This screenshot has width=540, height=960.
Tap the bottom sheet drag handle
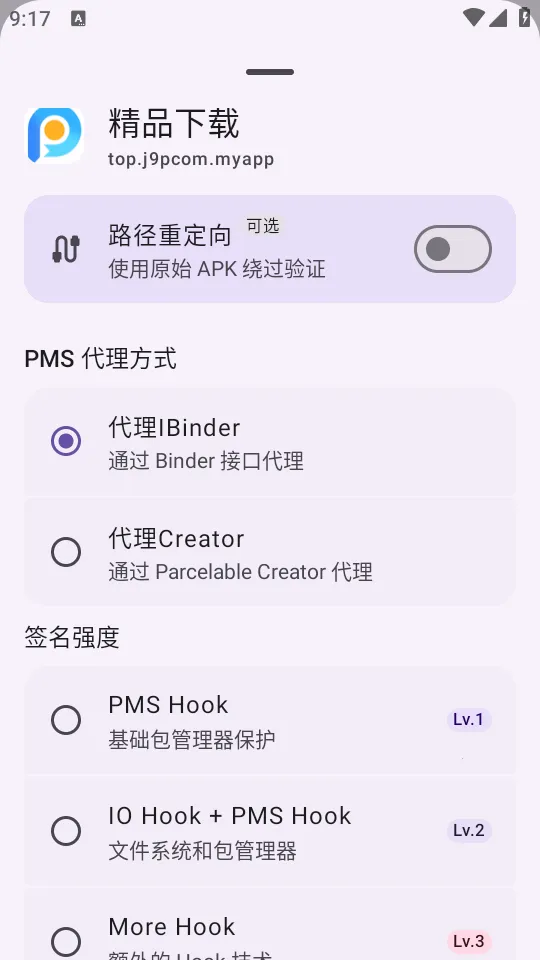pos(270,72)
